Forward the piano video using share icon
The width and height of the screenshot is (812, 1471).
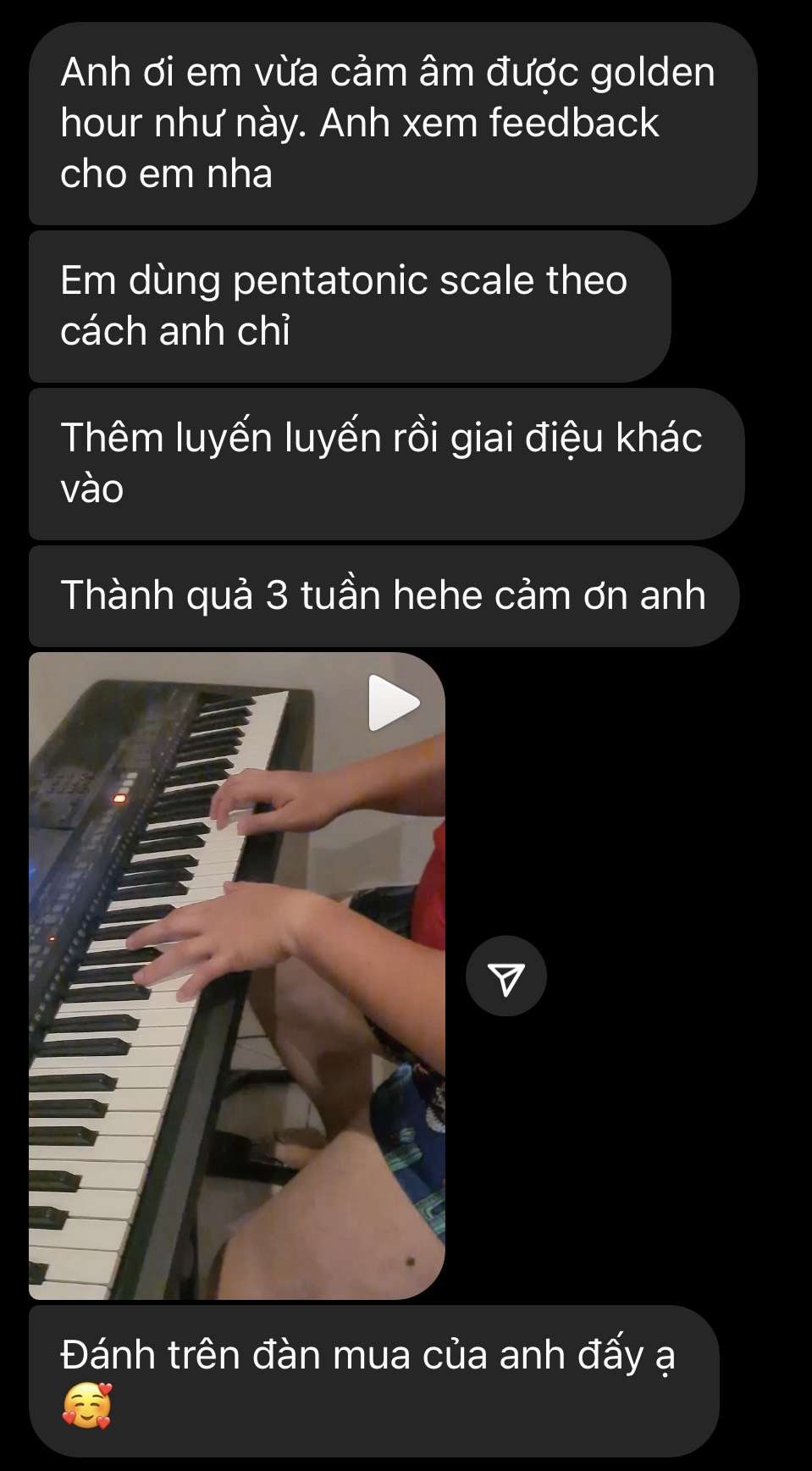[x=506, y=977]
